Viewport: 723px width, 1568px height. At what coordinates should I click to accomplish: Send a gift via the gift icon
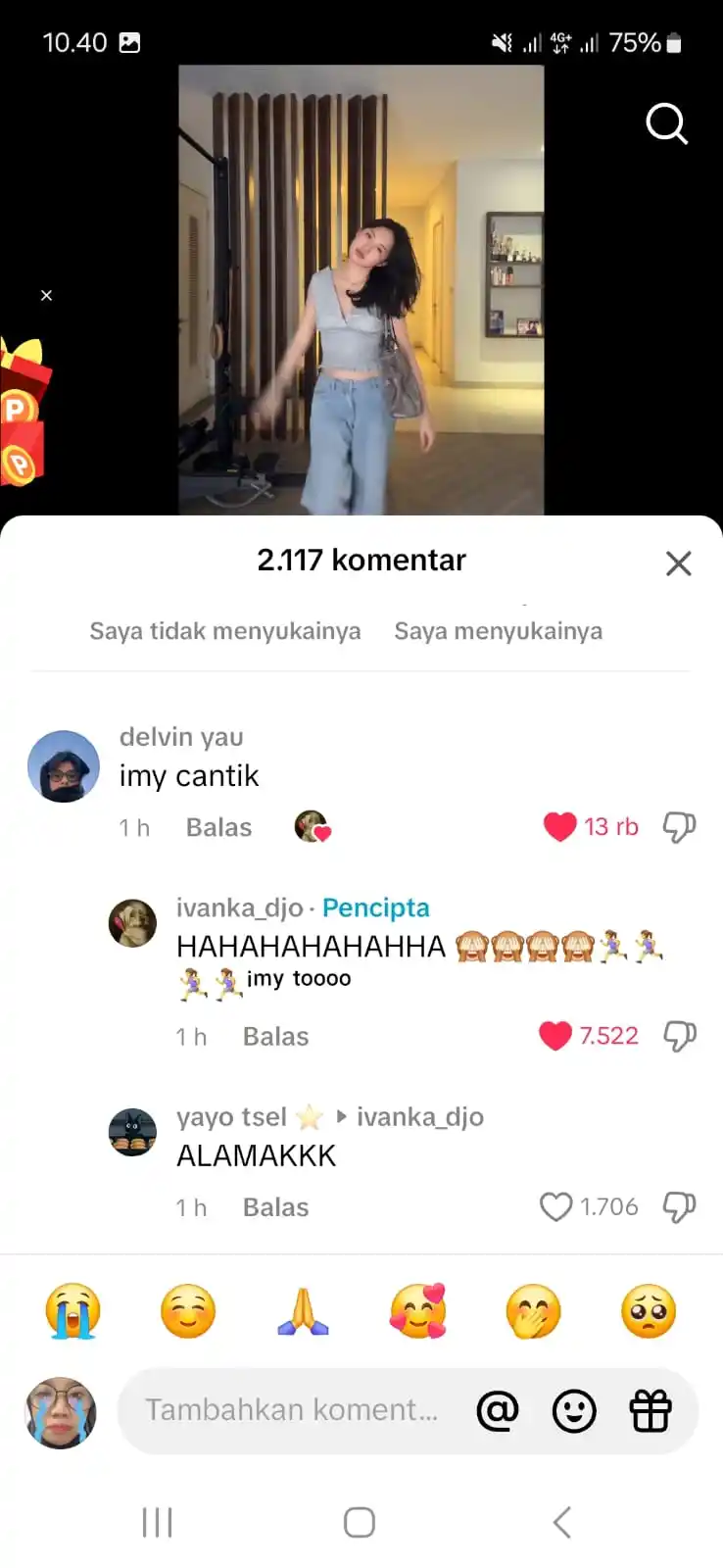(650, 1411)
